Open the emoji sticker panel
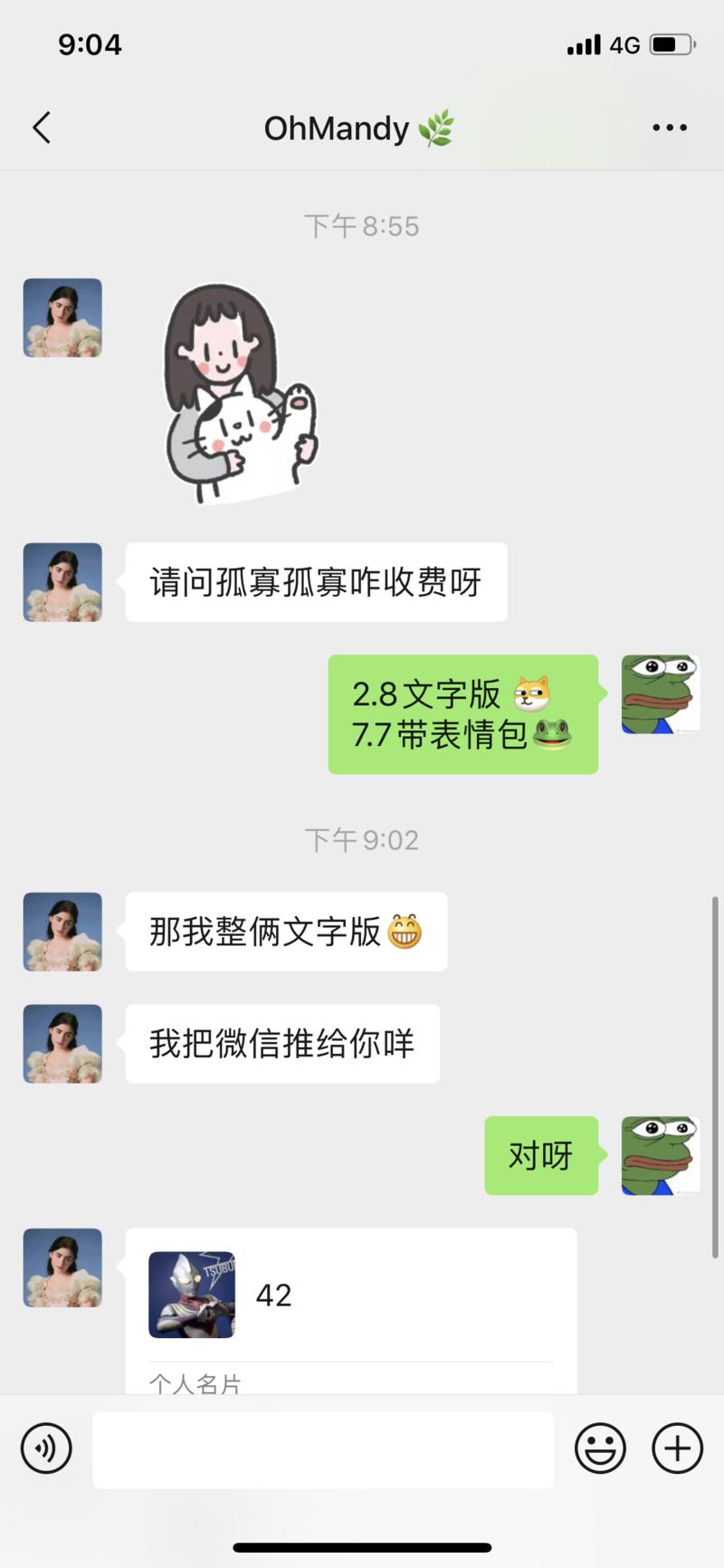 [600, 1448]
